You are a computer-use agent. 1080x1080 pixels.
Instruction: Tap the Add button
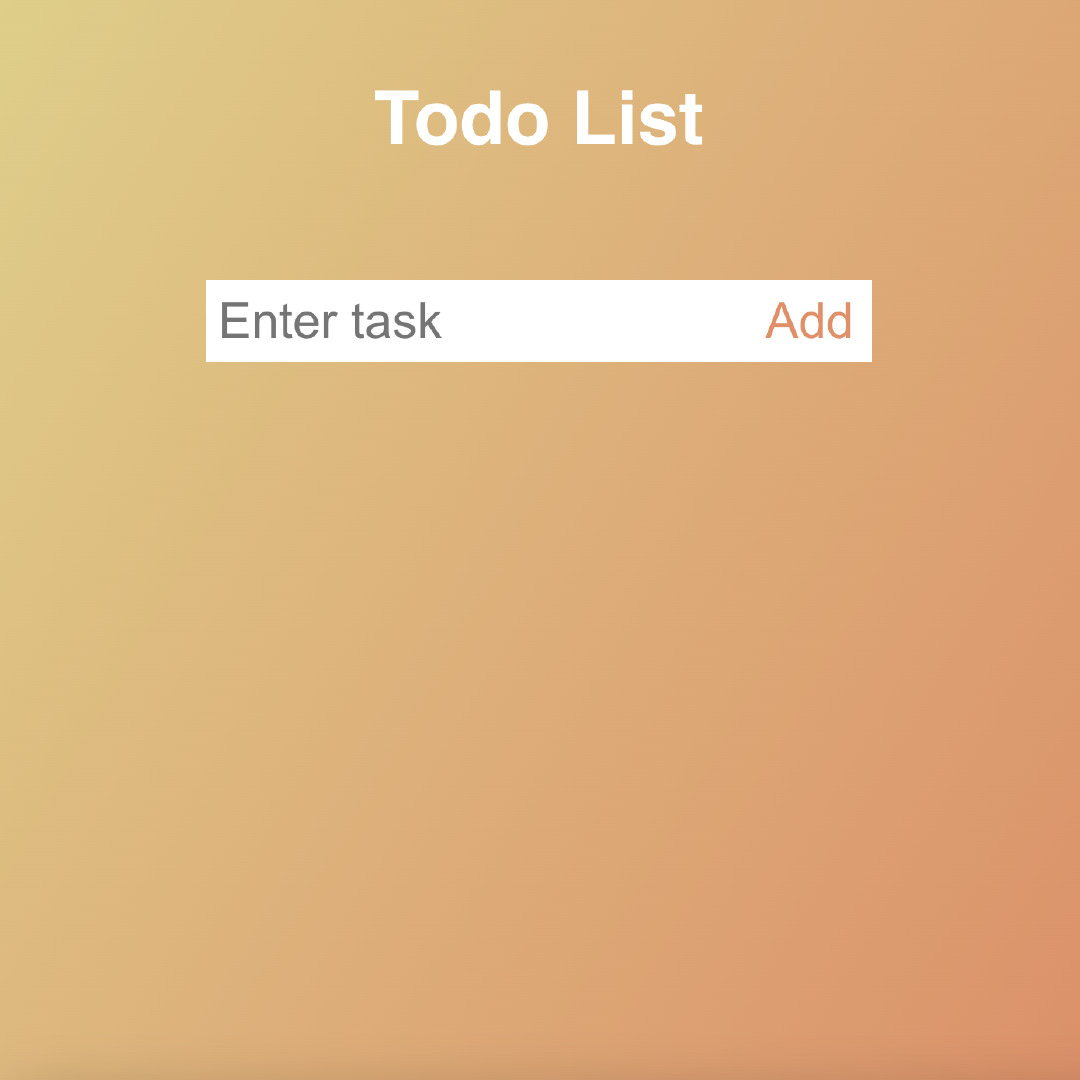(x=808, y=321)
